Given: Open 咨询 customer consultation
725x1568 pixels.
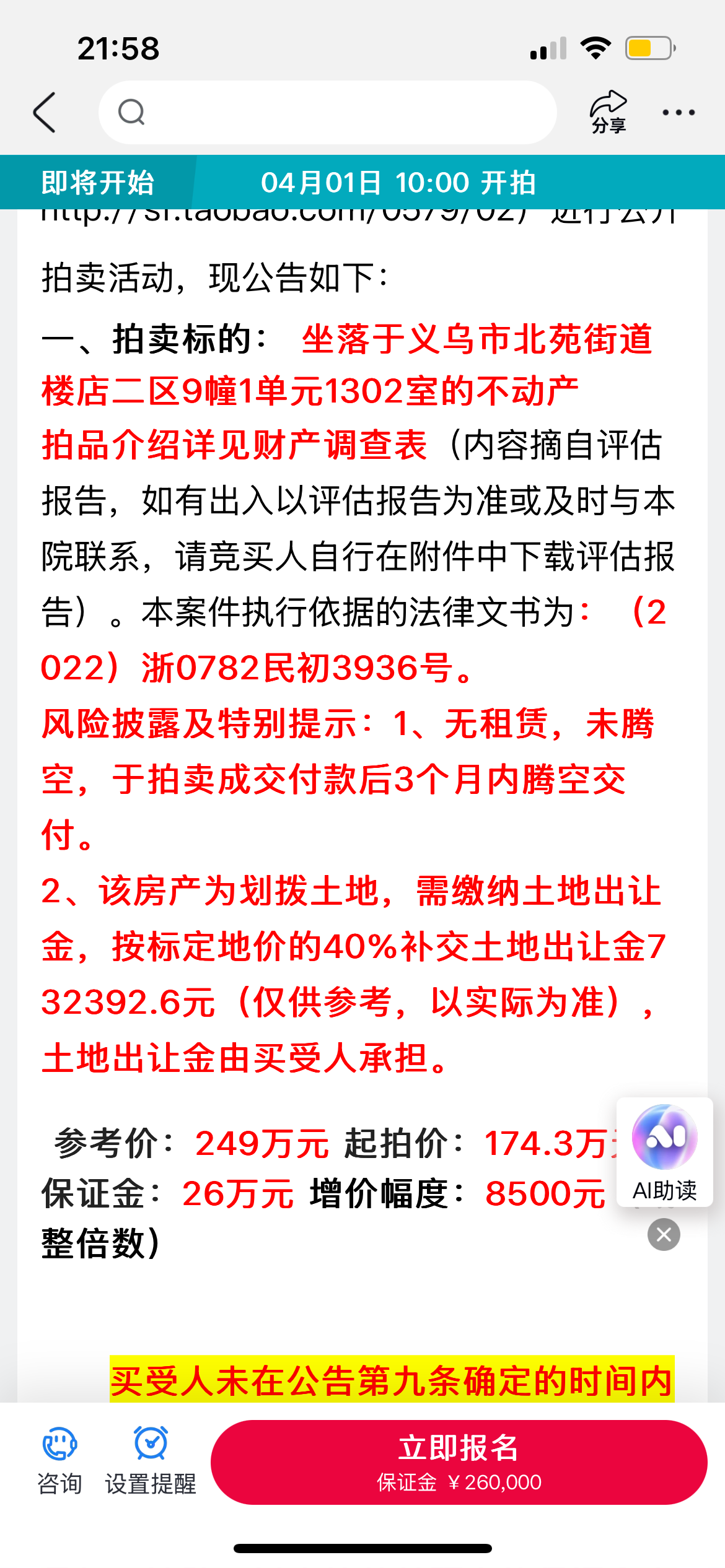Looking at the screenshot, I should 59,1460.
